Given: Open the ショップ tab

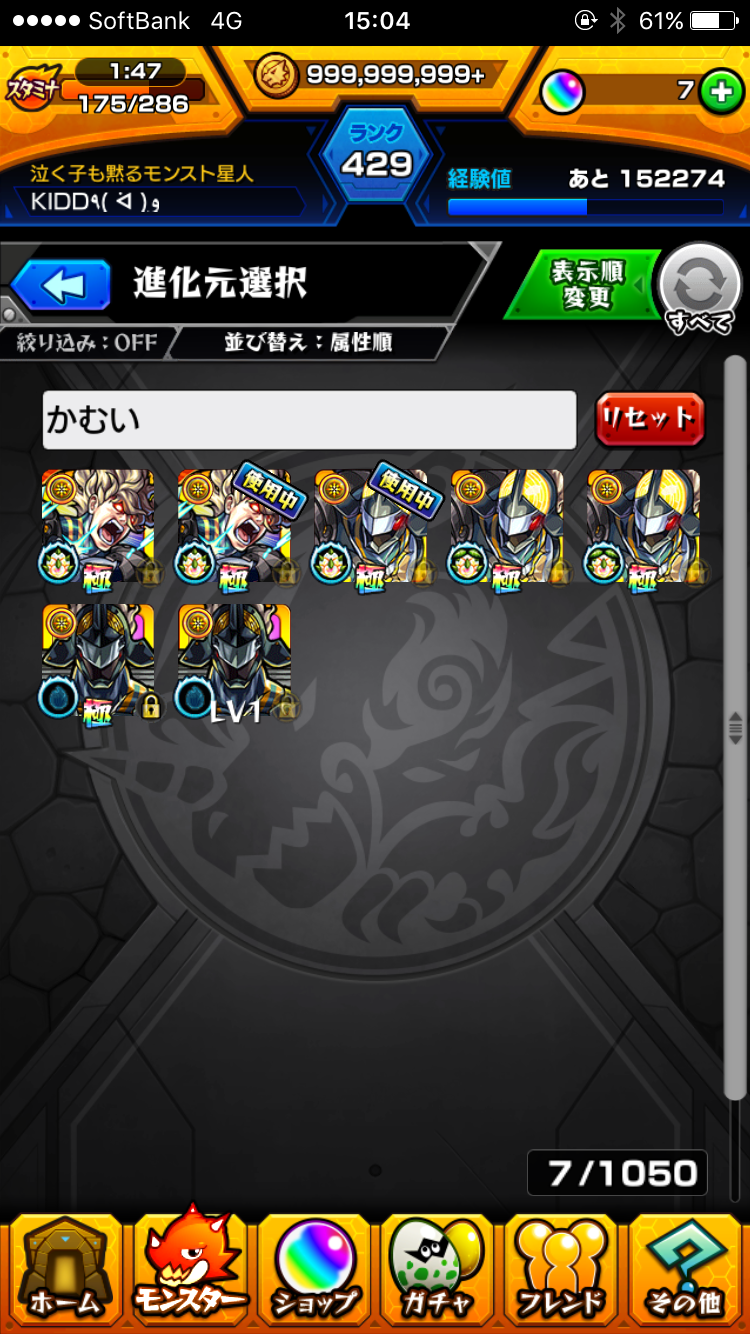Looking at the screenshot, I should point(314,1268).
